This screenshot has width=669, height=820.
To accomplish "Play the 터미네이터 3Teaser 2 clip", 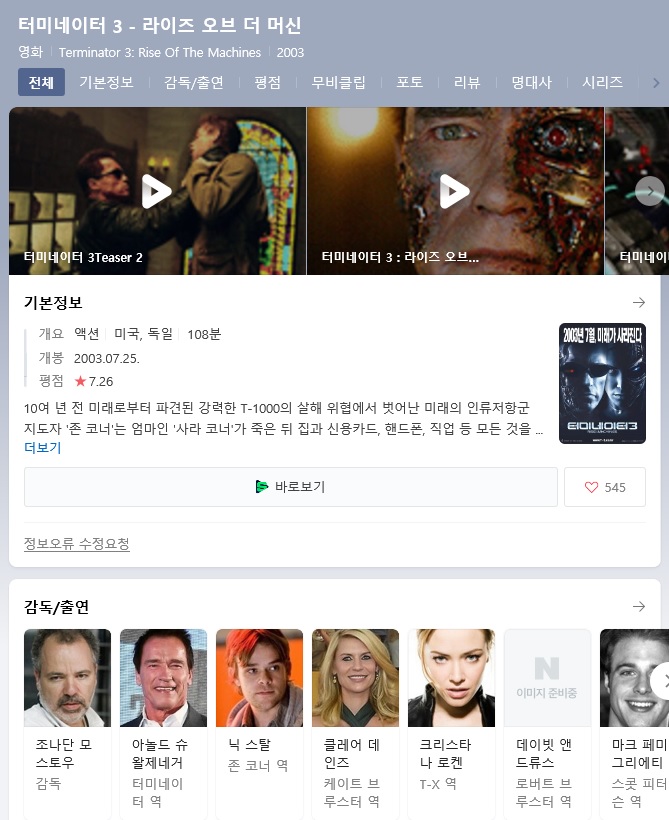I will click(x=157, y=191).
